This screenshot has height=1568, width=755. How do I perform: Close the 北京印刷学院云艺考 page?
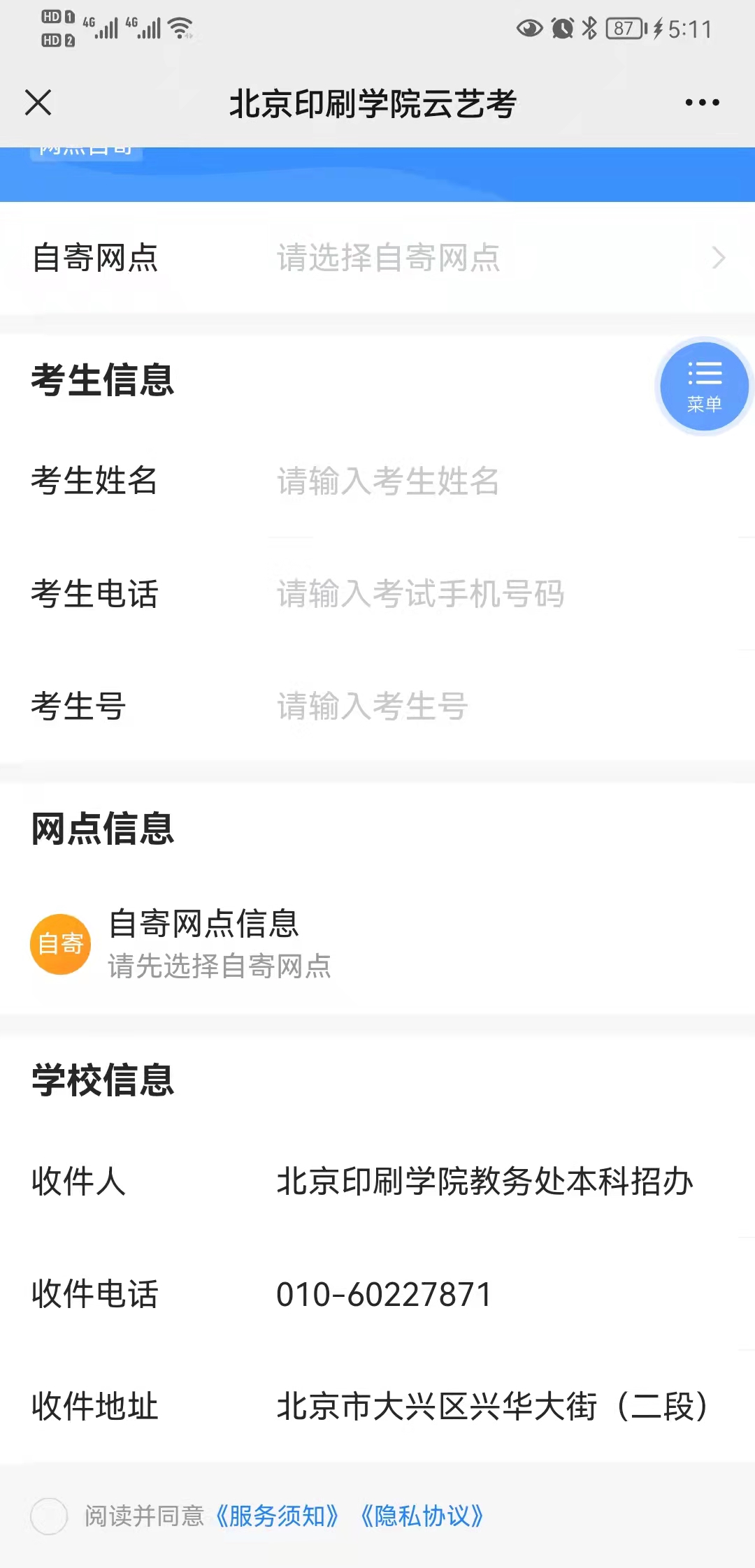click(x=38, y=103)
